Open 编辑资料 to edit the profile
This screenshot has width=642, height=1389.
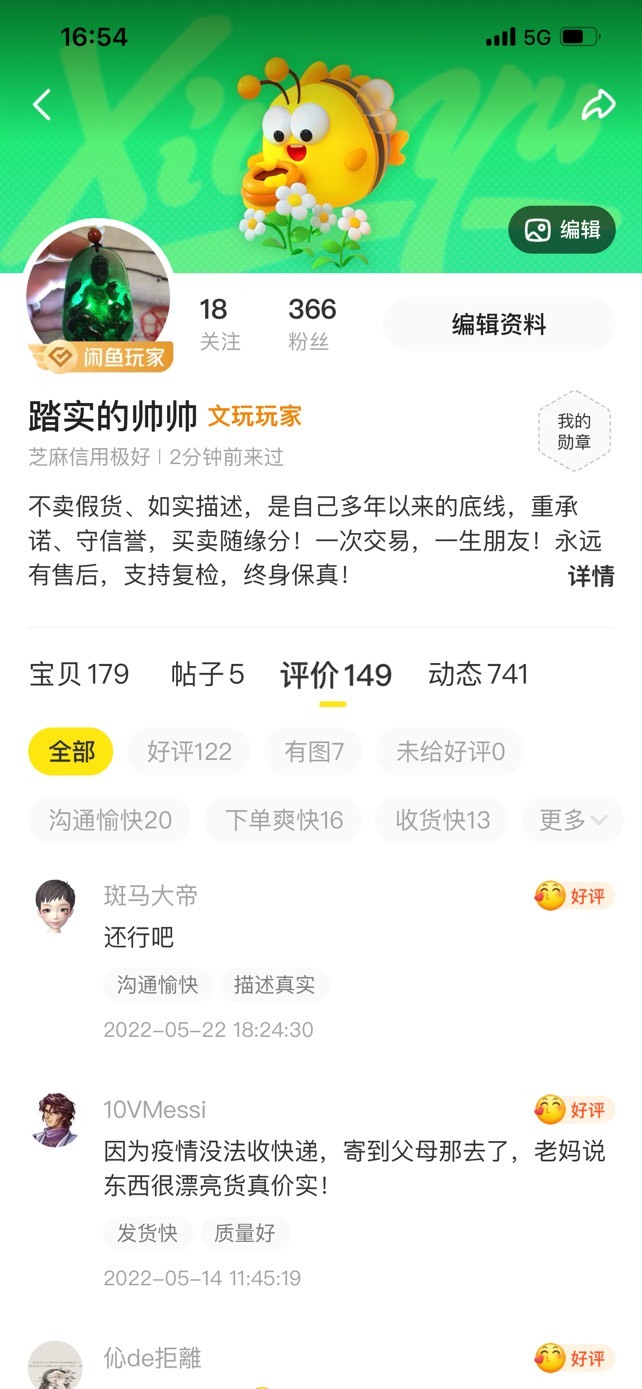pyautogui.click(x=499, y=324)
